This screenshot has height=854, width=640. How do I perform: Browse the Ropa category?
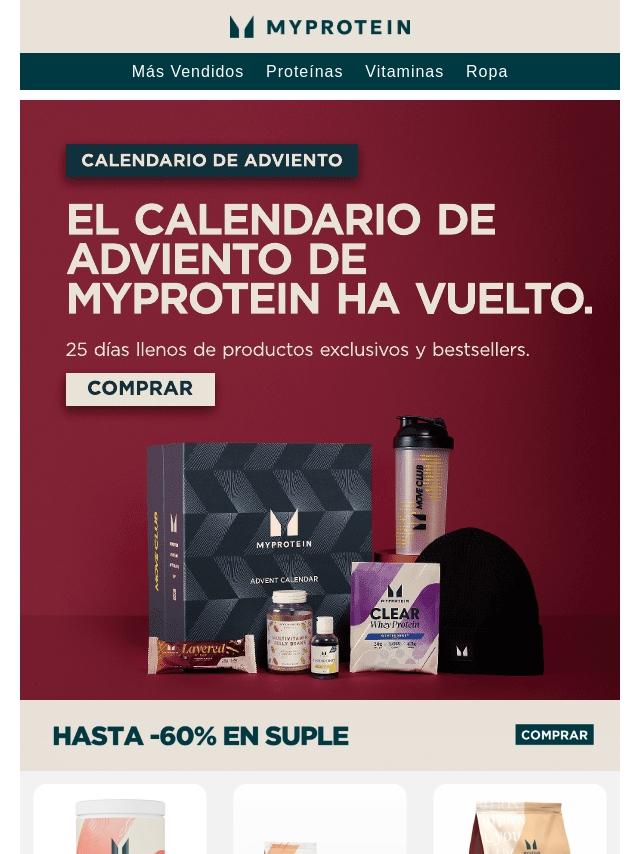tap(486, 72)
